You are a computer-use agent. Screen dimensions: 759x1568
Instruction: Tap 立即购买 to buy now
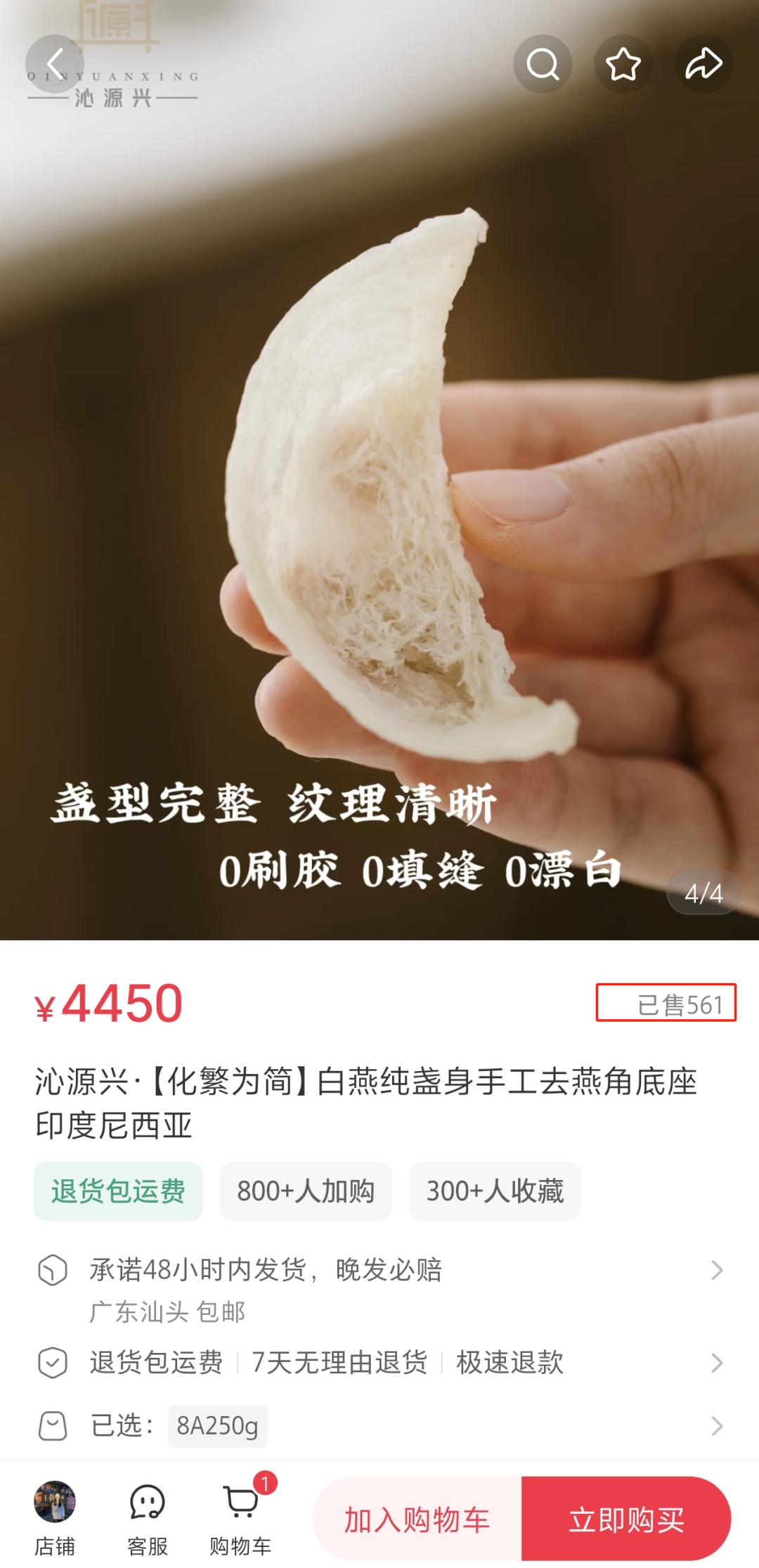(x=626, y=1520)
